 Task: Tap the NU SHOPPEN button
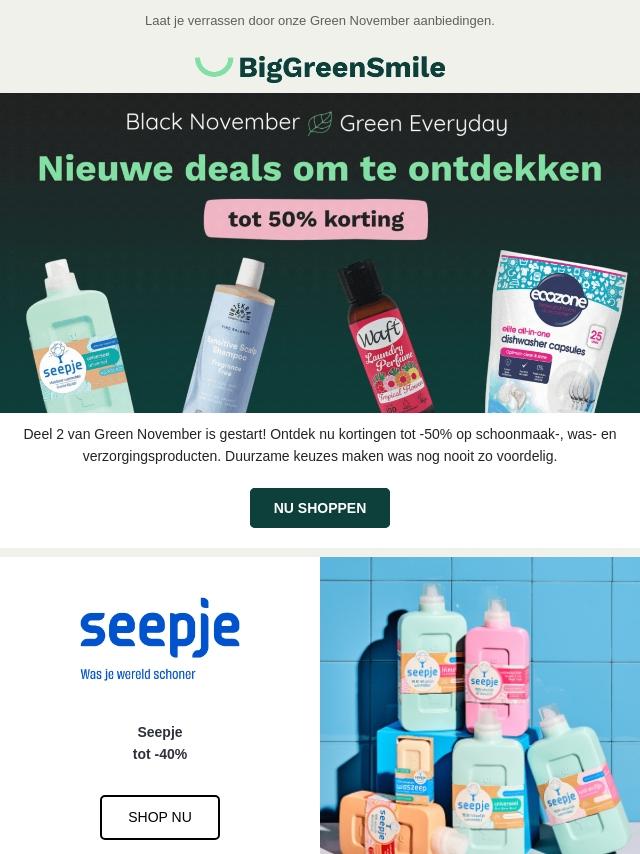point(320,508)
